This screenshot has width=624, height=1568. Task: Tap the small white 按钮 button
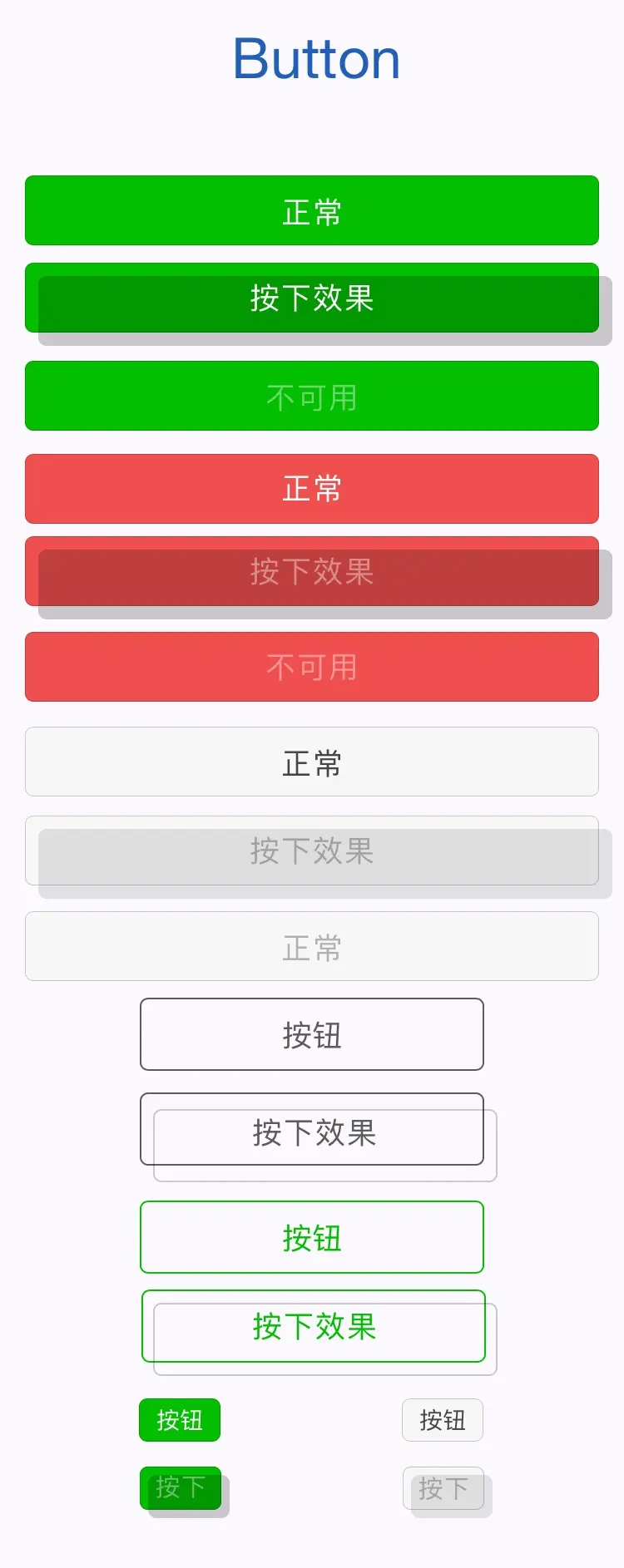tap(443, 1420)
